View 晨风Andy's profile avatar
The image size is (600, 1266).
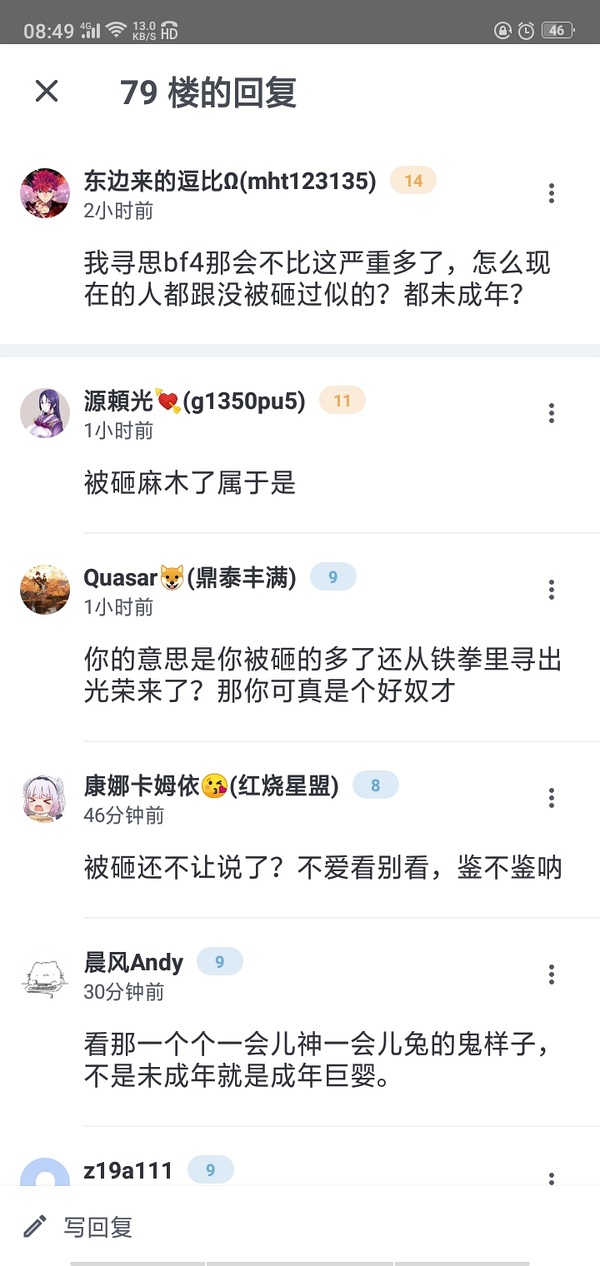pos(45,975)
